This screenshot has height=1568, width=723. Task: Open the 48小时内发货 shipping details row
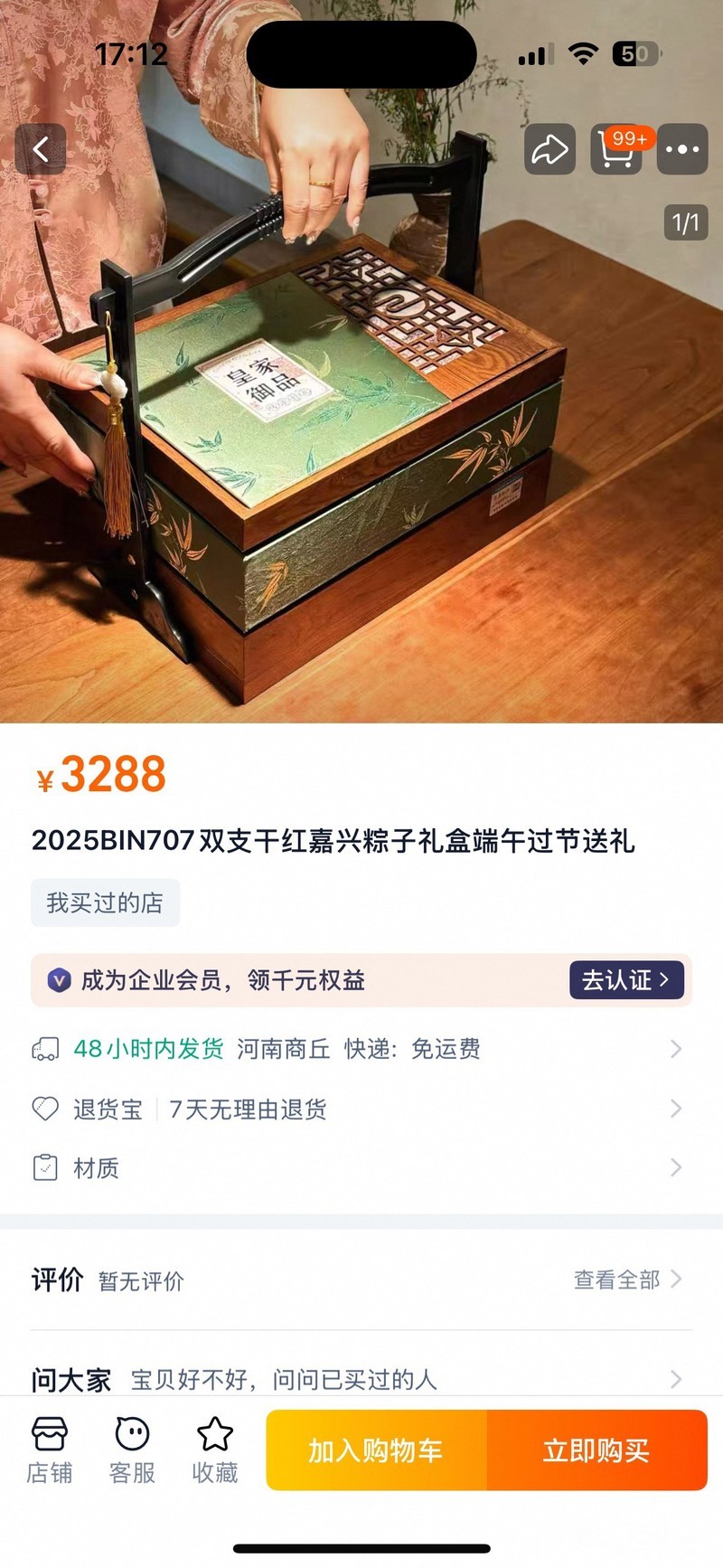point(361,1049)
